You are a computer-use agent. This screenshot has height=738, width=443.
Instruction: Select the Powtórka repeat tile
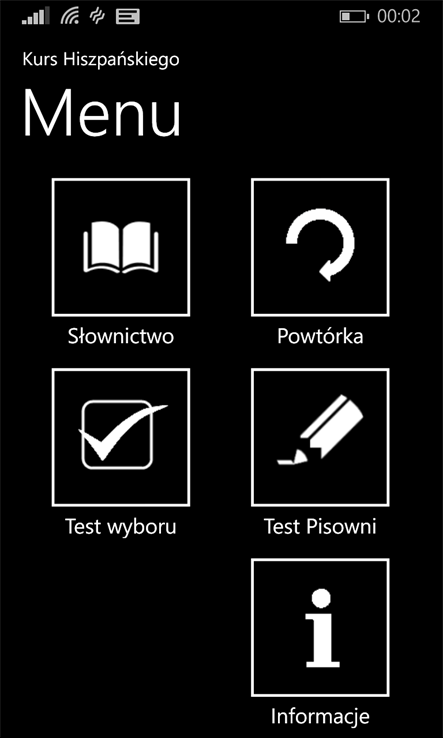pos(320,247)
